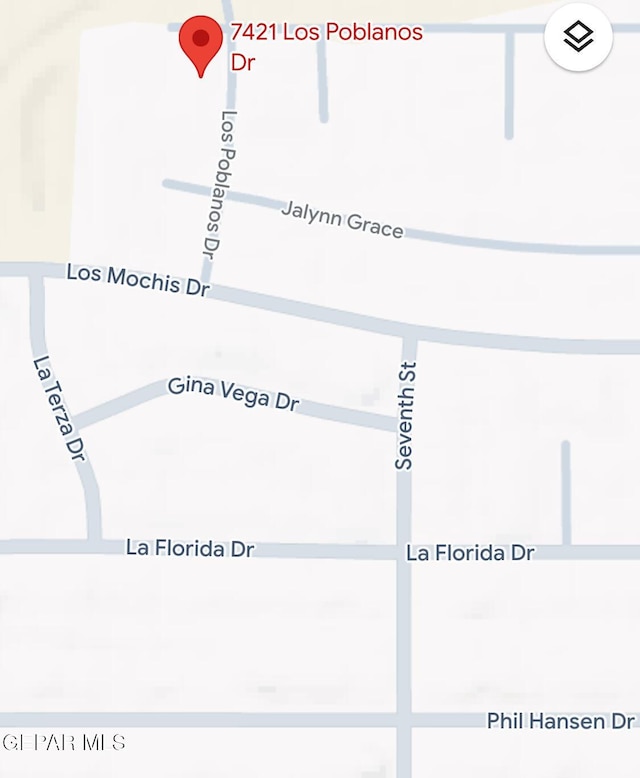Open the map layers button
The height and width of the screenshot is (778, 640).
578,37
